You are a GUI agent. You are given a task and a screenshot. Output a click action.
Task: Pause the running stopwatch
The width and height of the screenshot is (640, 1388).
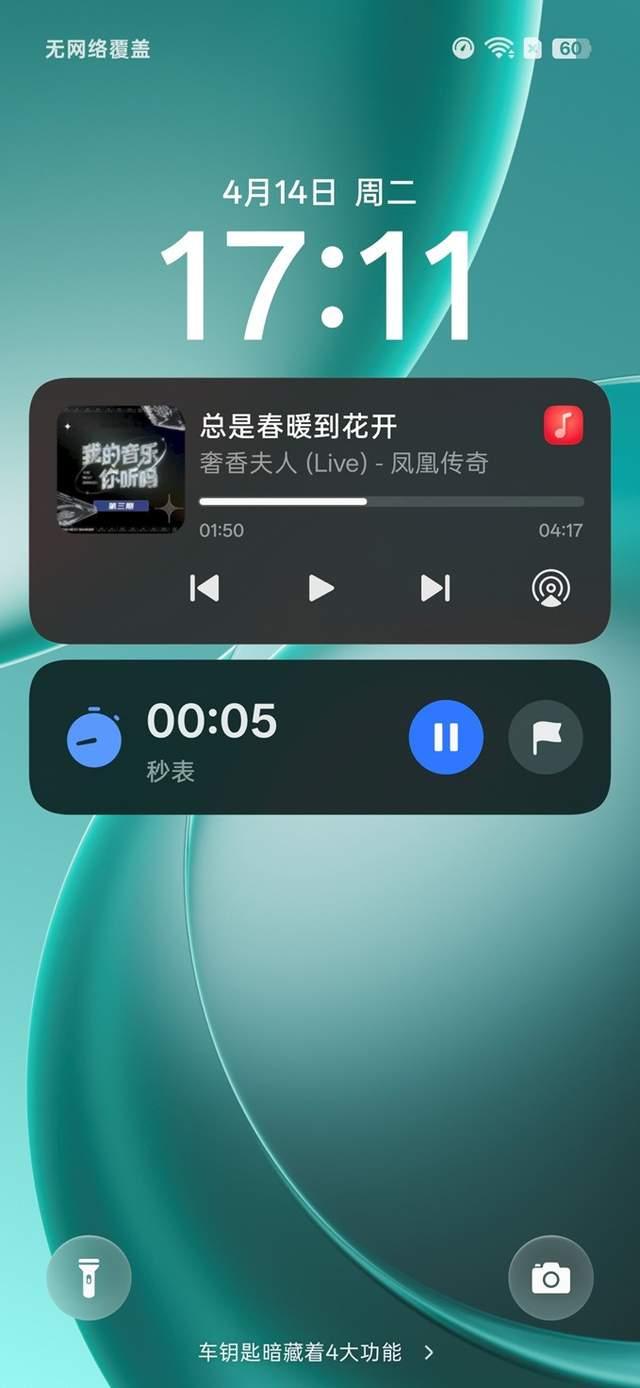(x=446, y=738)
